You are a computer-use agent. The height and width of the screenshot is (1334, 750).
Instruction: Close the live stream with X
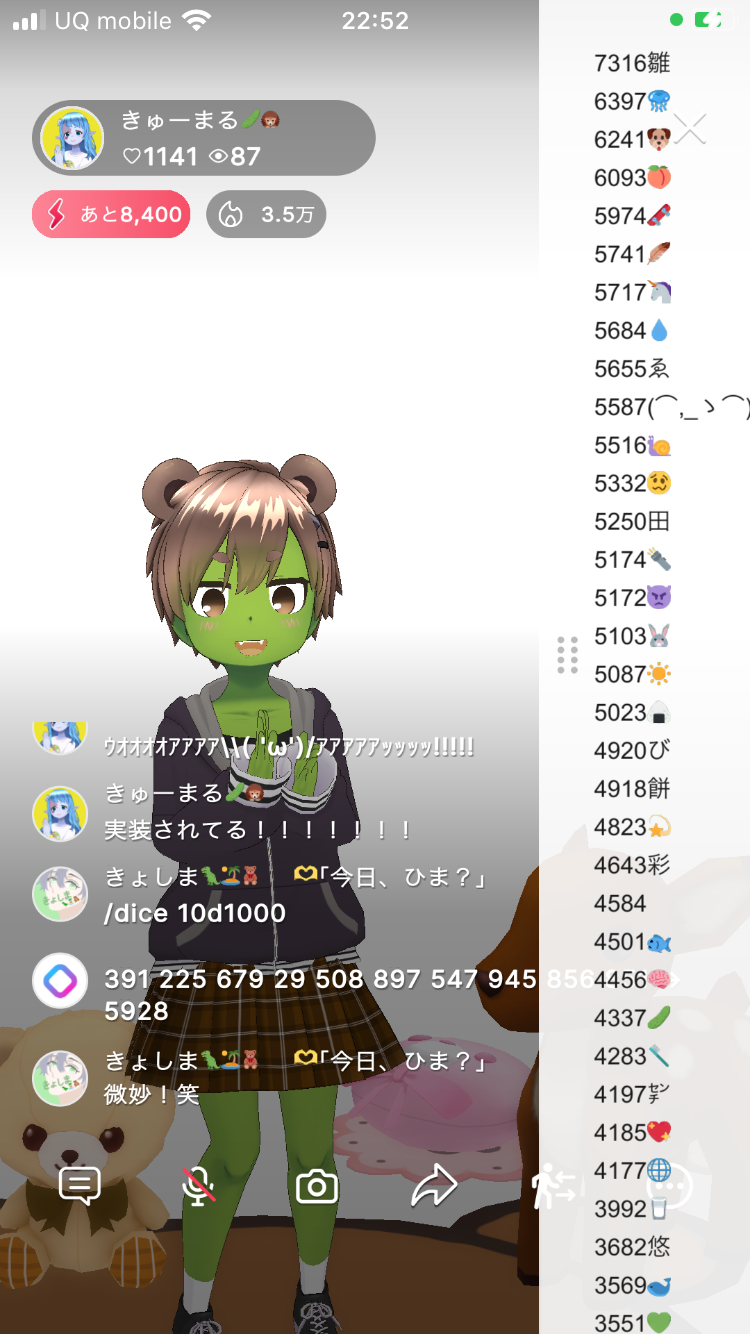690,129
